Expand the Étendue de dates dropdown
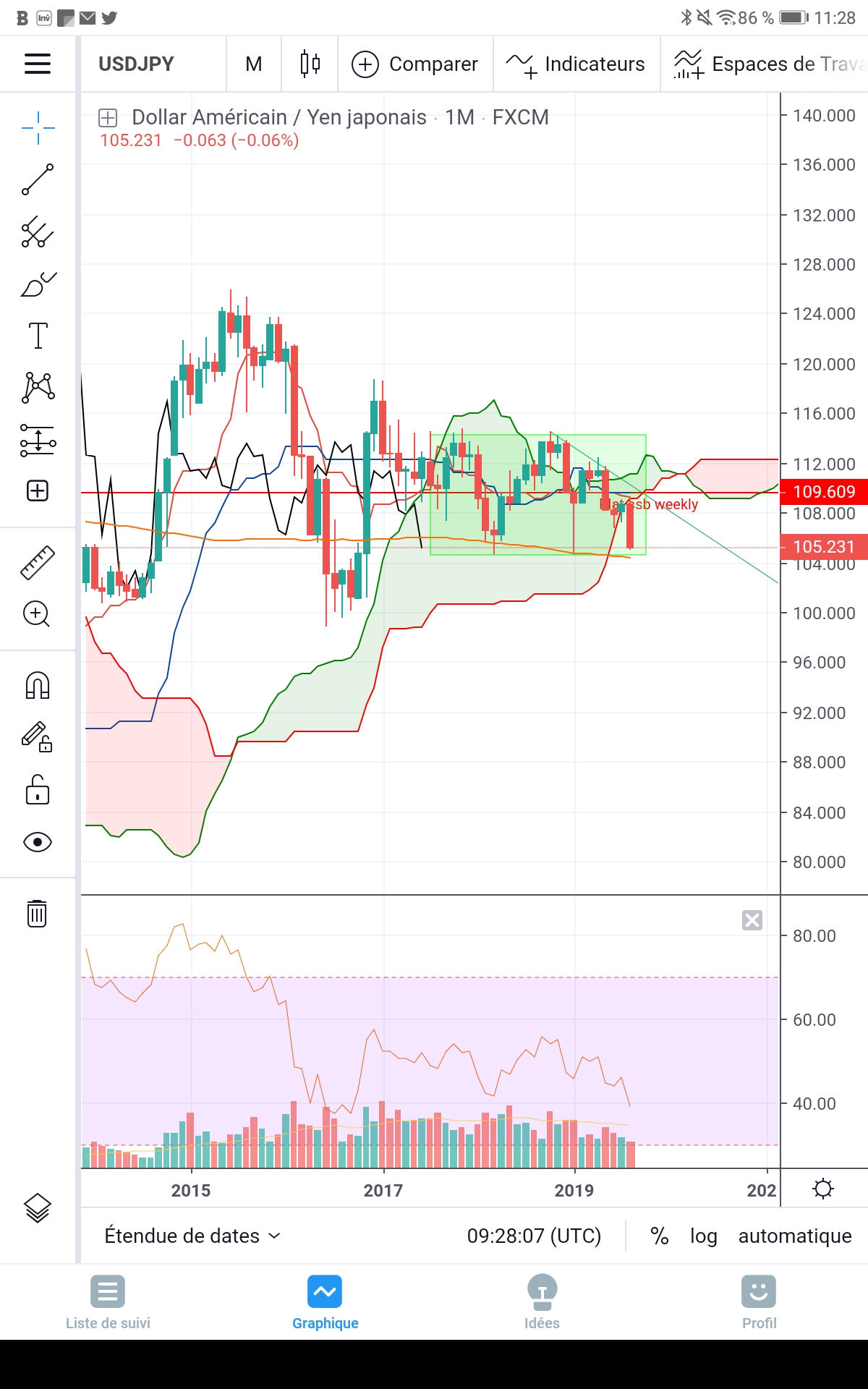868x1389 pixels. (192, 1236)
